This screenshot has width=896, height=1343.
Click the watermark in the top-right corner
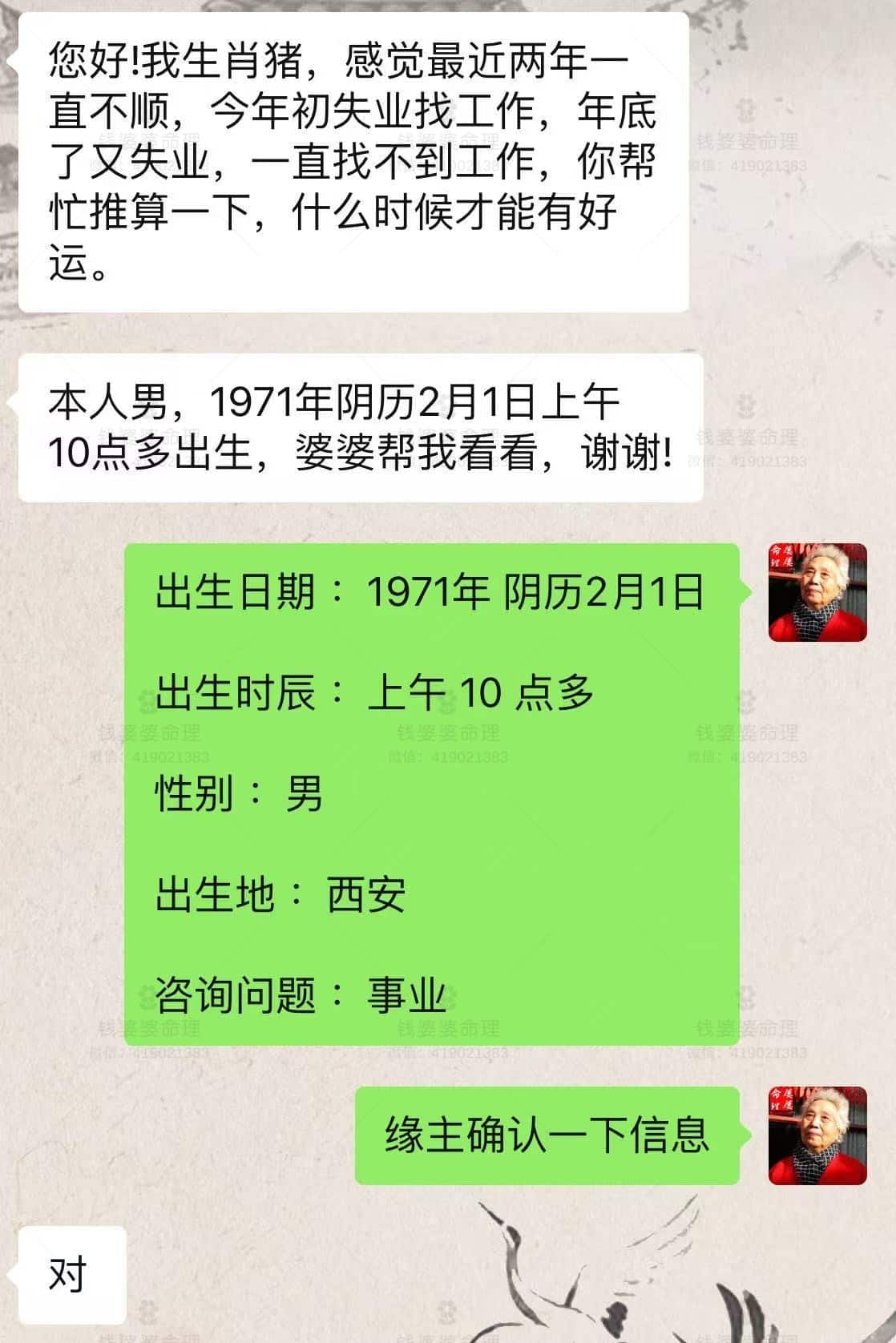(745, 143)
